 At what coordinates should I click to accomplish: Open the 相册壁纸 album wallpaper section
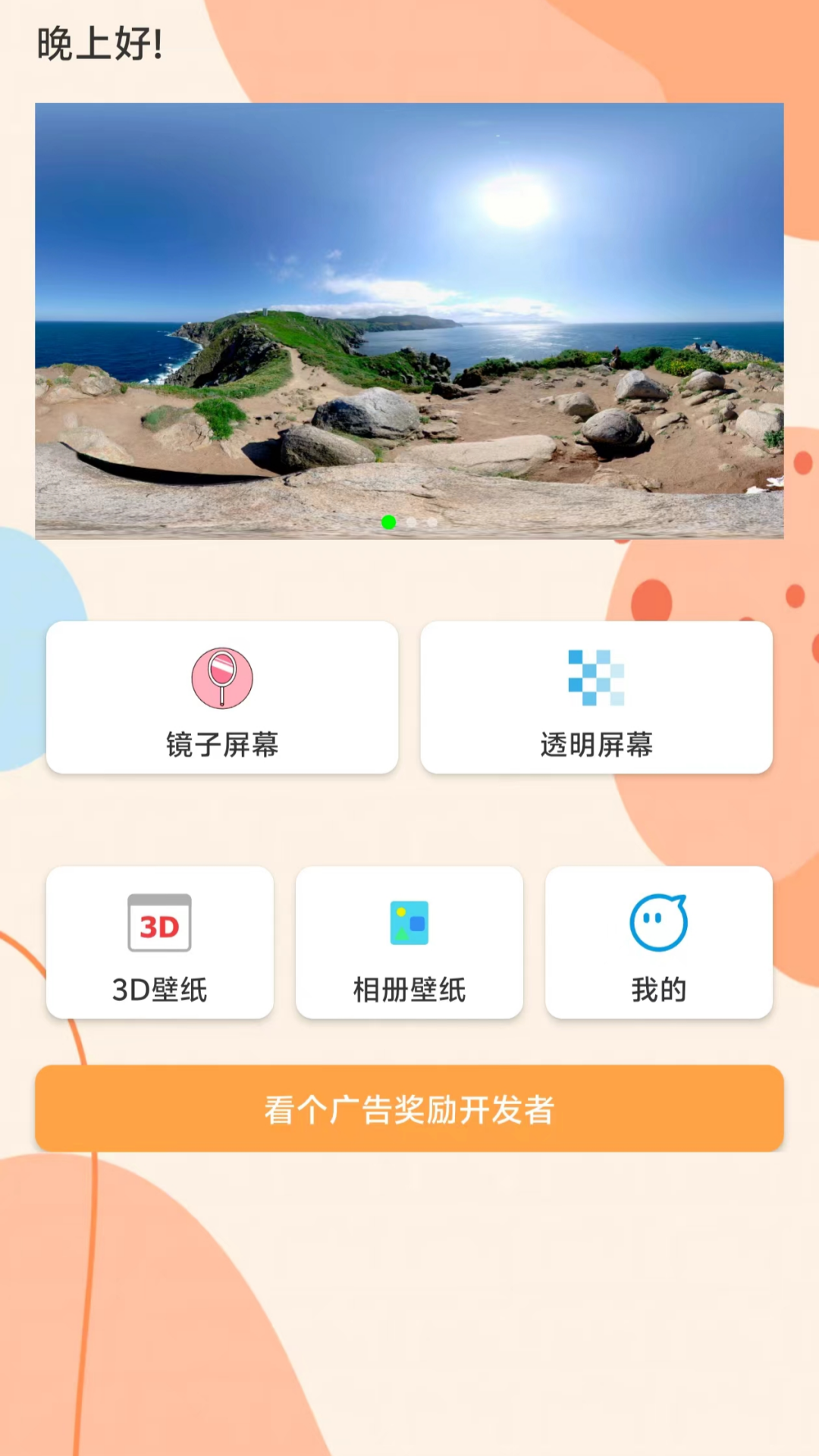[409, 943]
